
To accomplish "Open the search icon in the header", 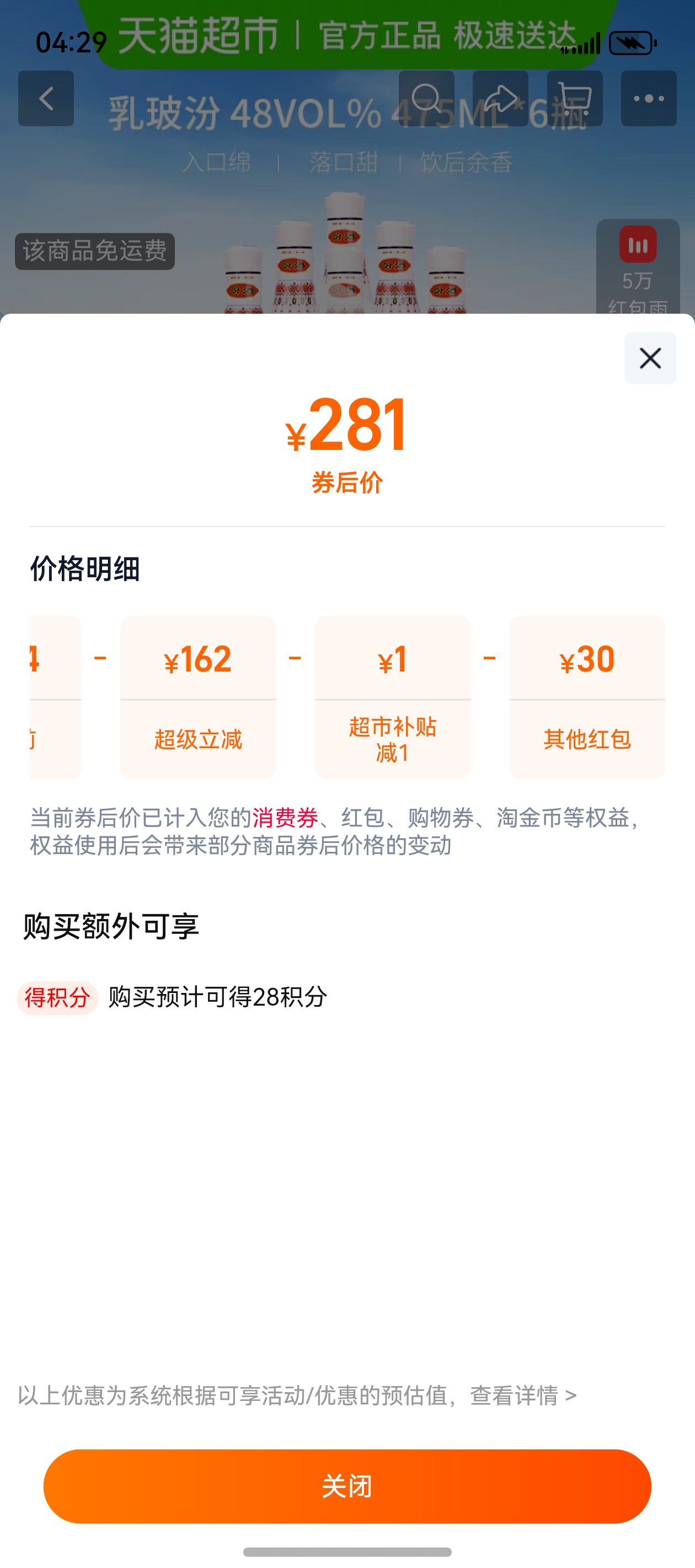I will (427, 98).
